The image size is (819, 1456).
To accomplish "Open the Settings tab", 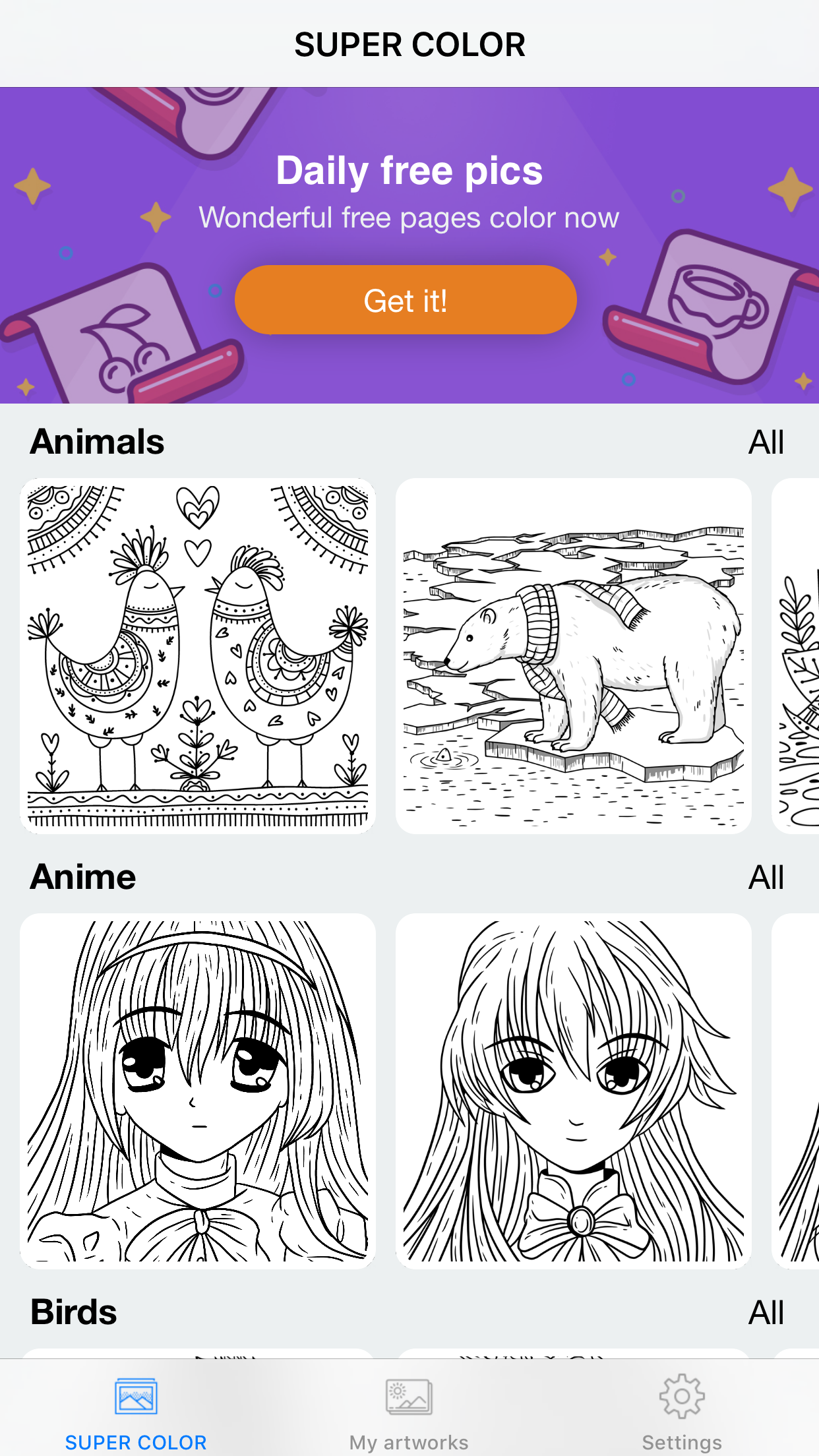I will pyautogui.click(x=682, y=1411).
